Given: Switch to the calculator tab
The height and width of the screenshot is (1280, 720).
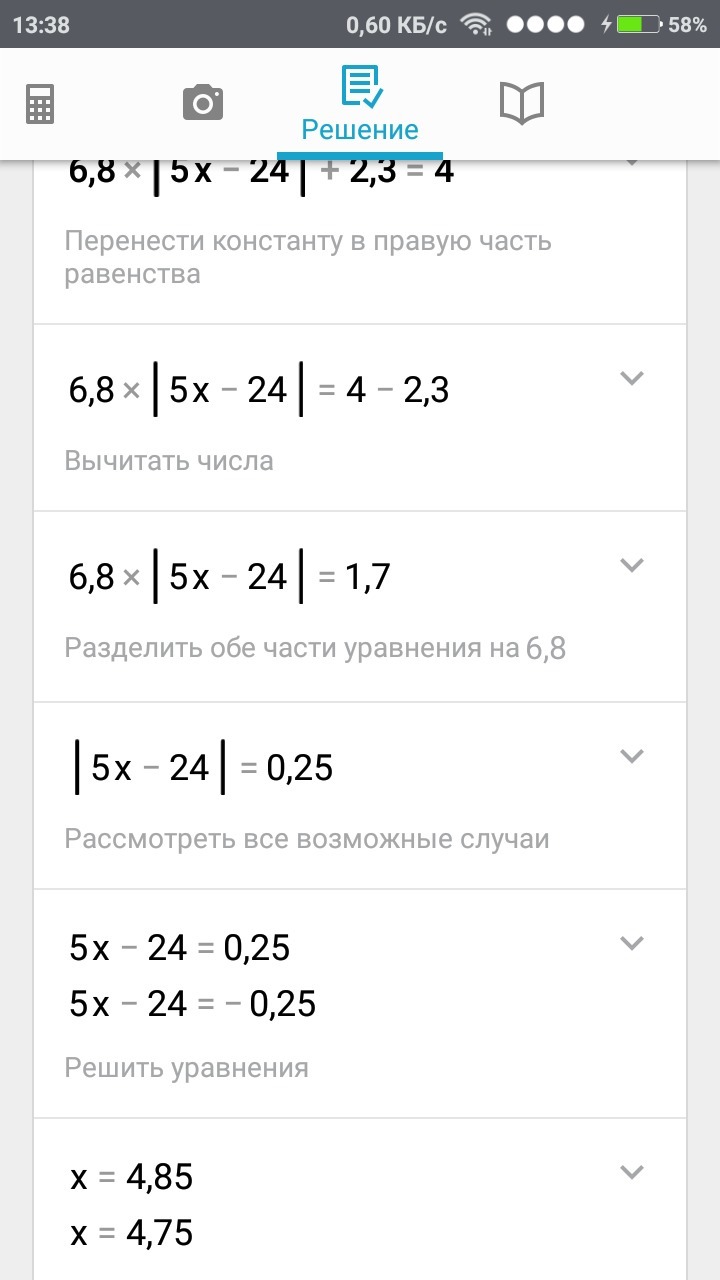Looking at the screenshot, I should 40,104.
